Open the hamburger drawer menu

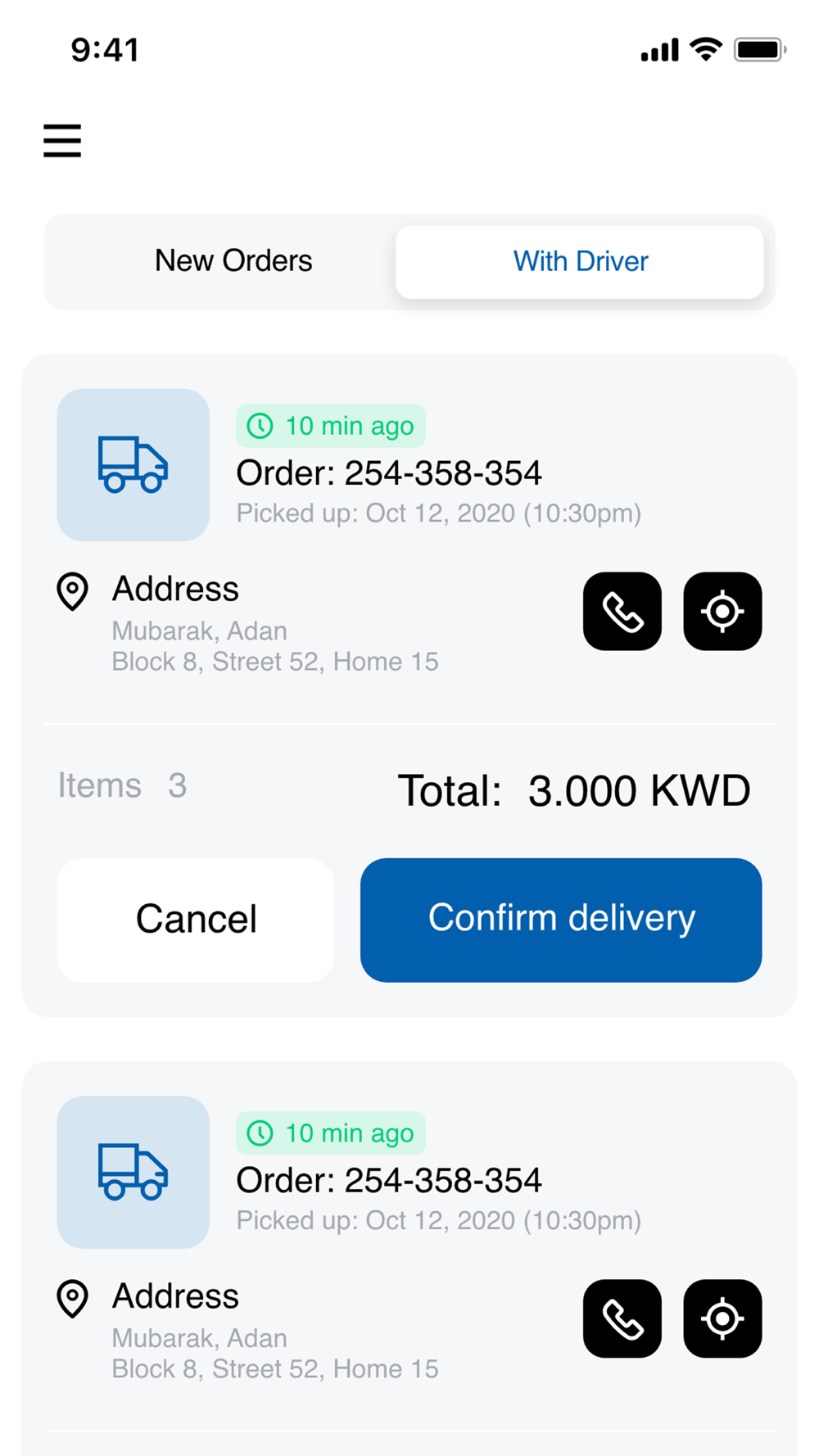62,140
